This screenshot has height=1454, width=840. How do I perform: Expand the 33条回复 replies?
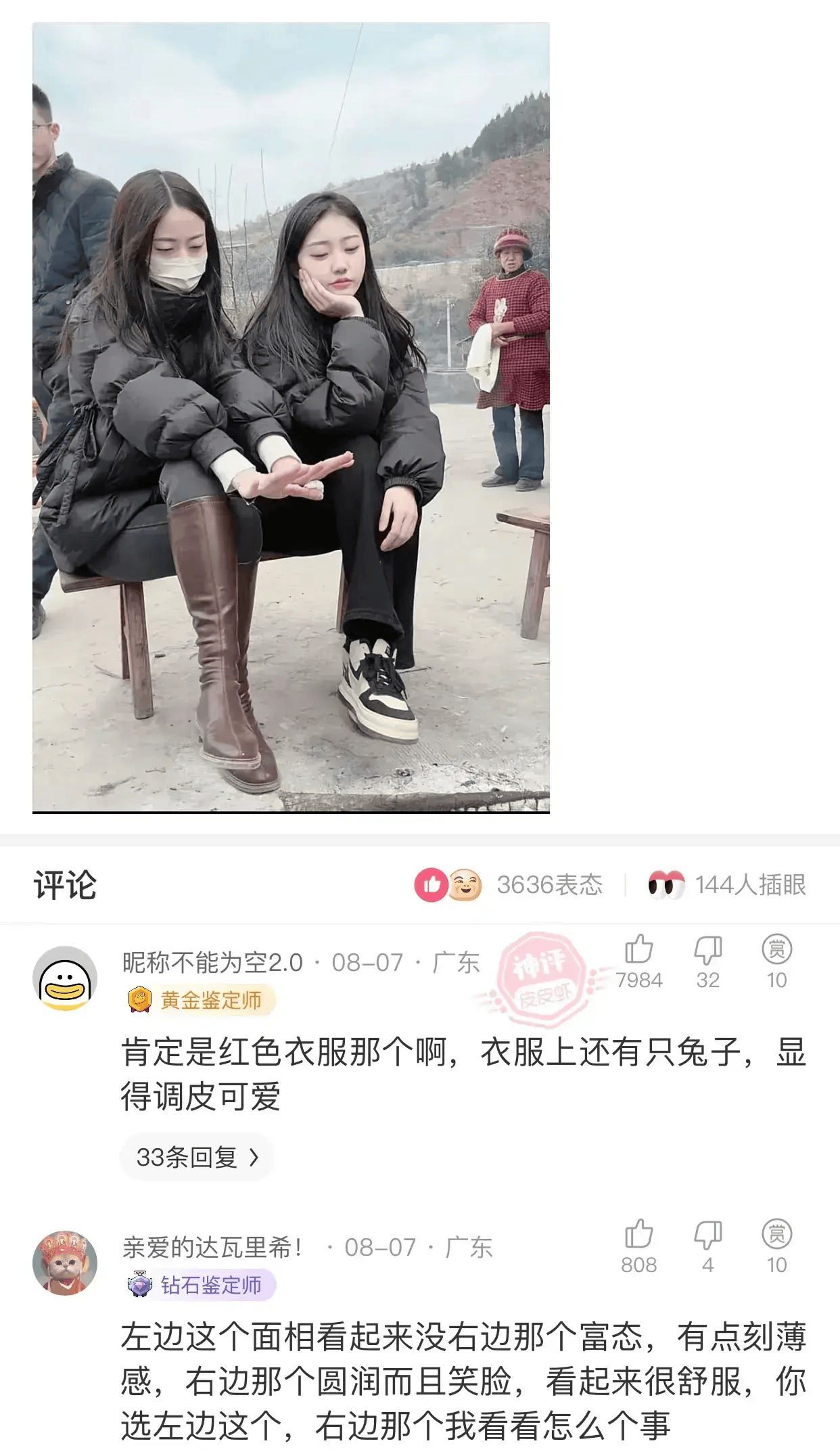coord(197,1157)
